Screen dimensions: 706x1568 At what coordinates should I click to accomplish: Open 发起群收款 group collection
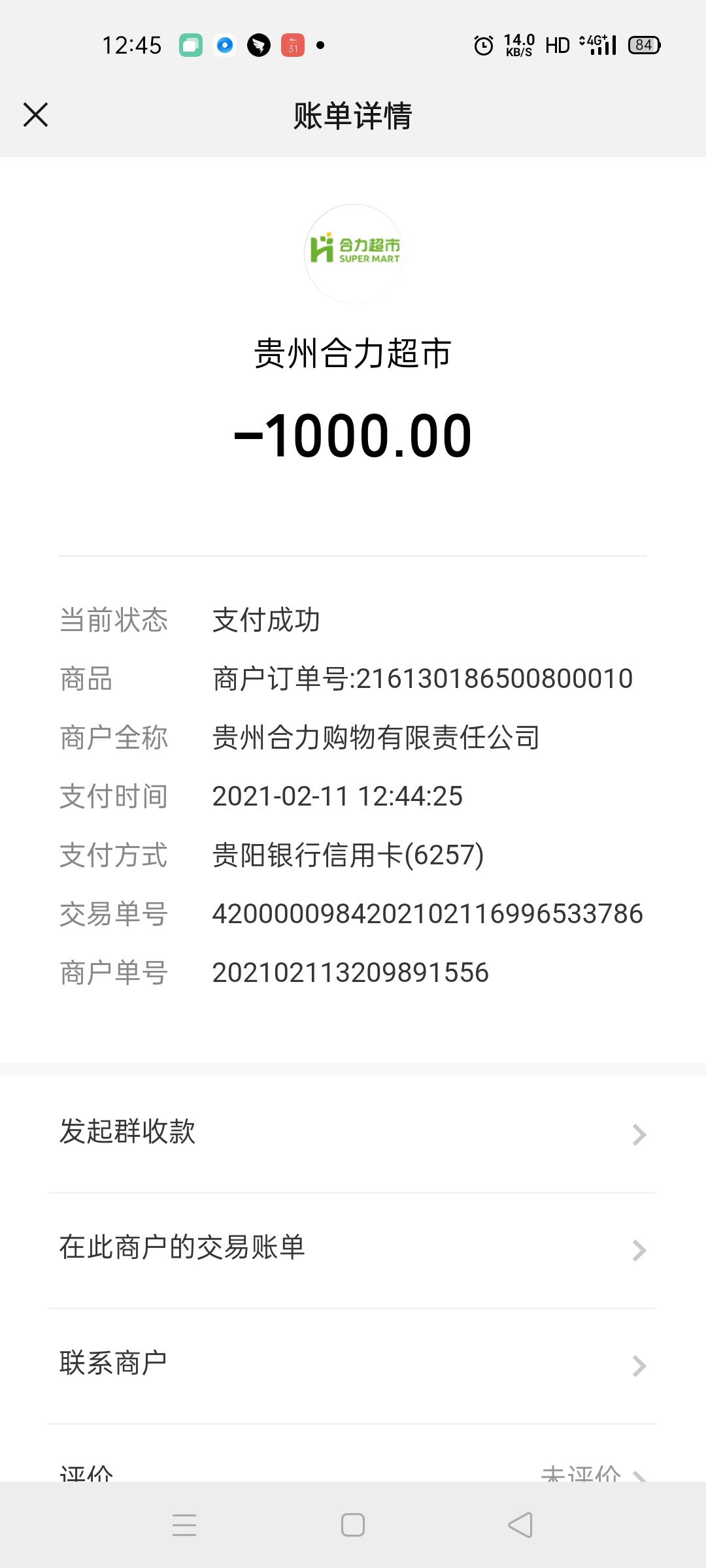click(353, 1134)
